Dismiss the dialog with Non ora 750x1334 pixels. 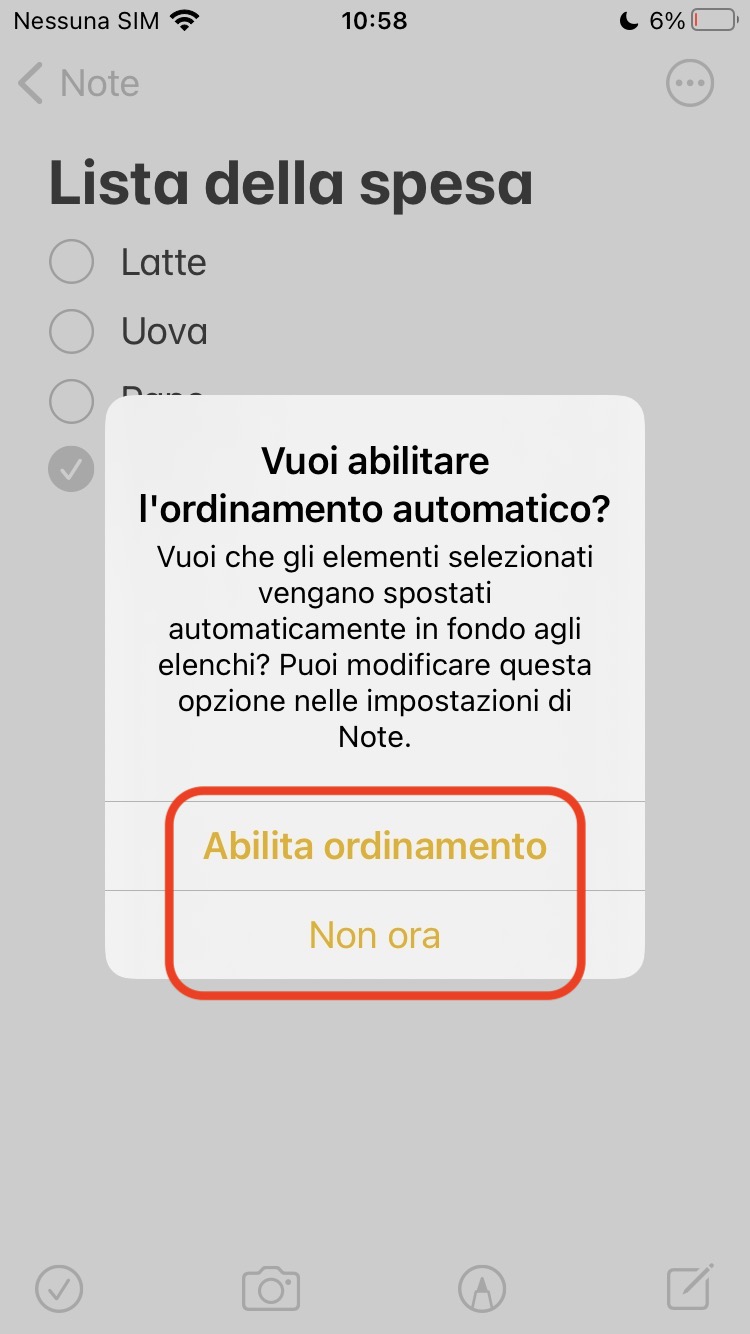click(x=375, y=935)
